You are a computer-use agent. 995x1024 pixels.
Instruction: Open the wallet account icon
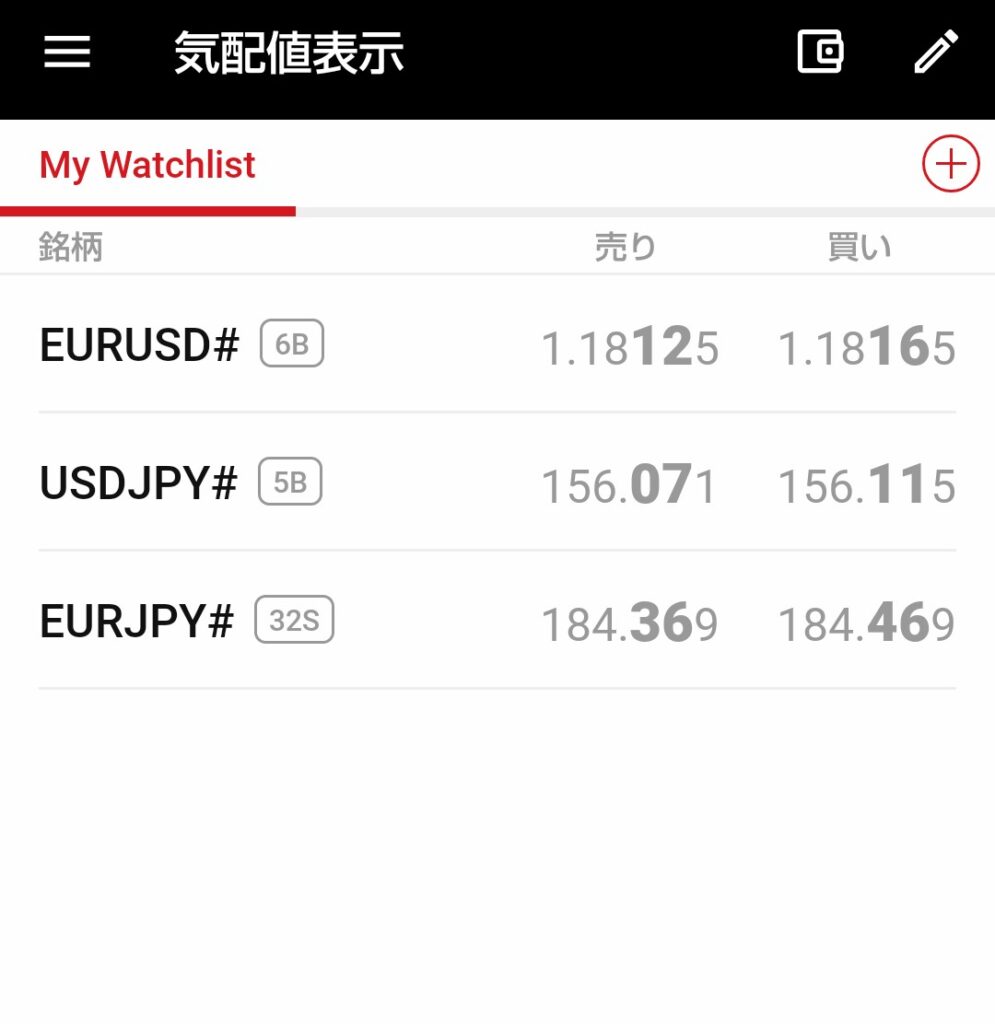click(x=820, y=52)
